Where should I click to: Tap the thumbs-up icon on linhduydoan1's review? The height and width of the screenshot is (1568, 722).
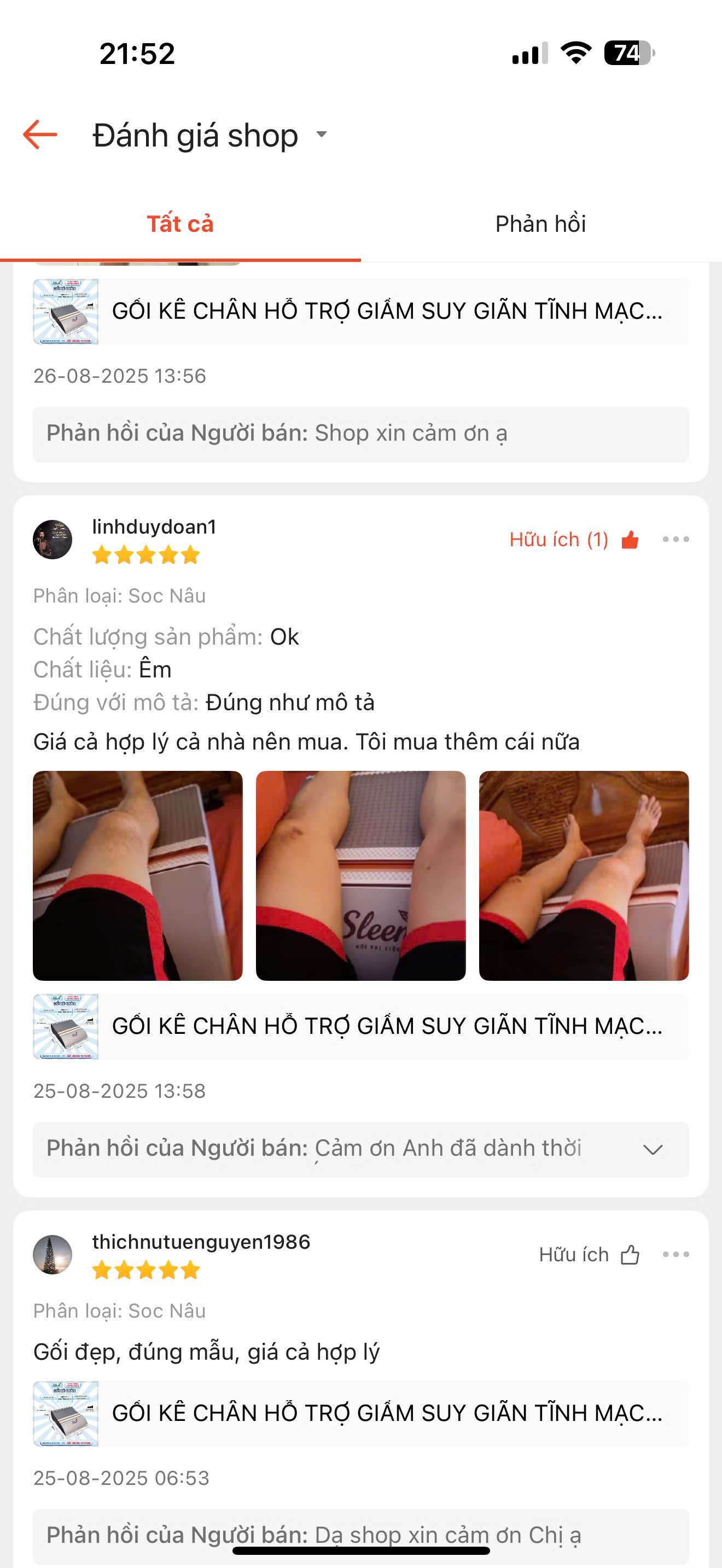click(630, 538)
